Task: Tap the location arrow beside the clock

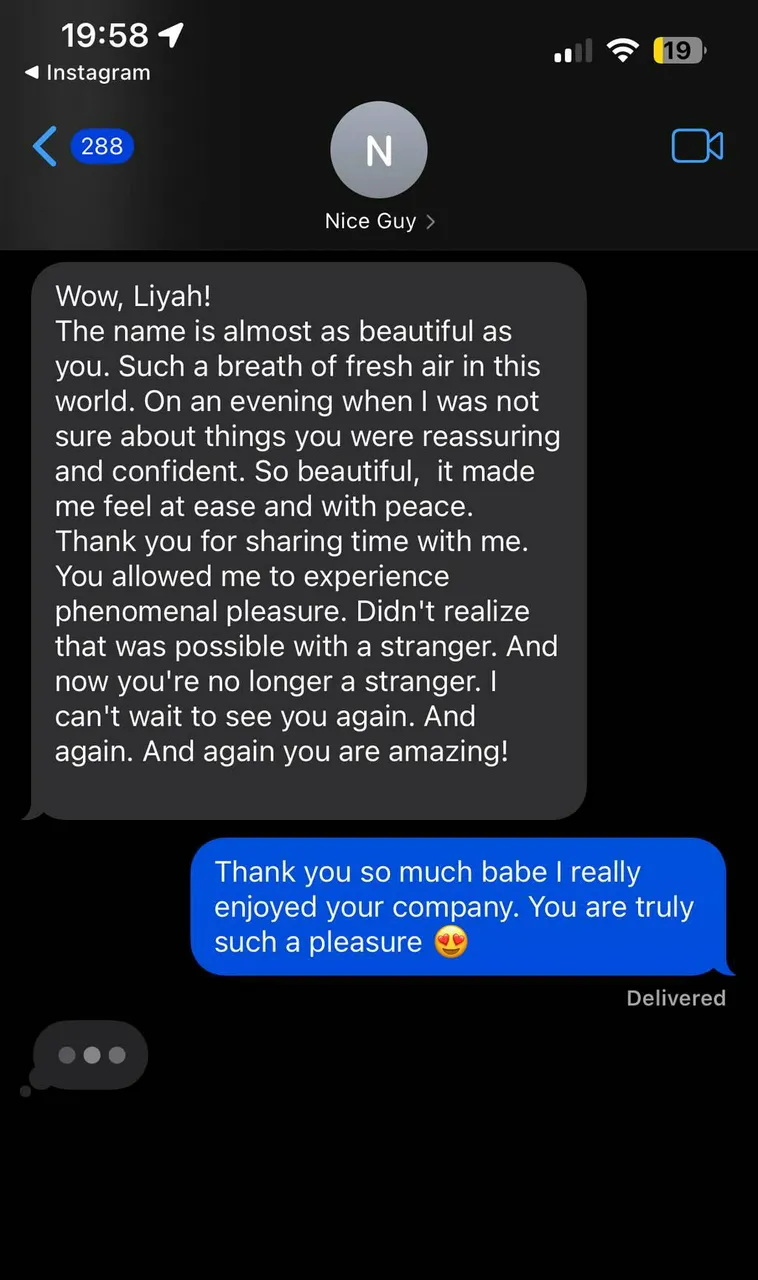Action: [x=172, y=35]
